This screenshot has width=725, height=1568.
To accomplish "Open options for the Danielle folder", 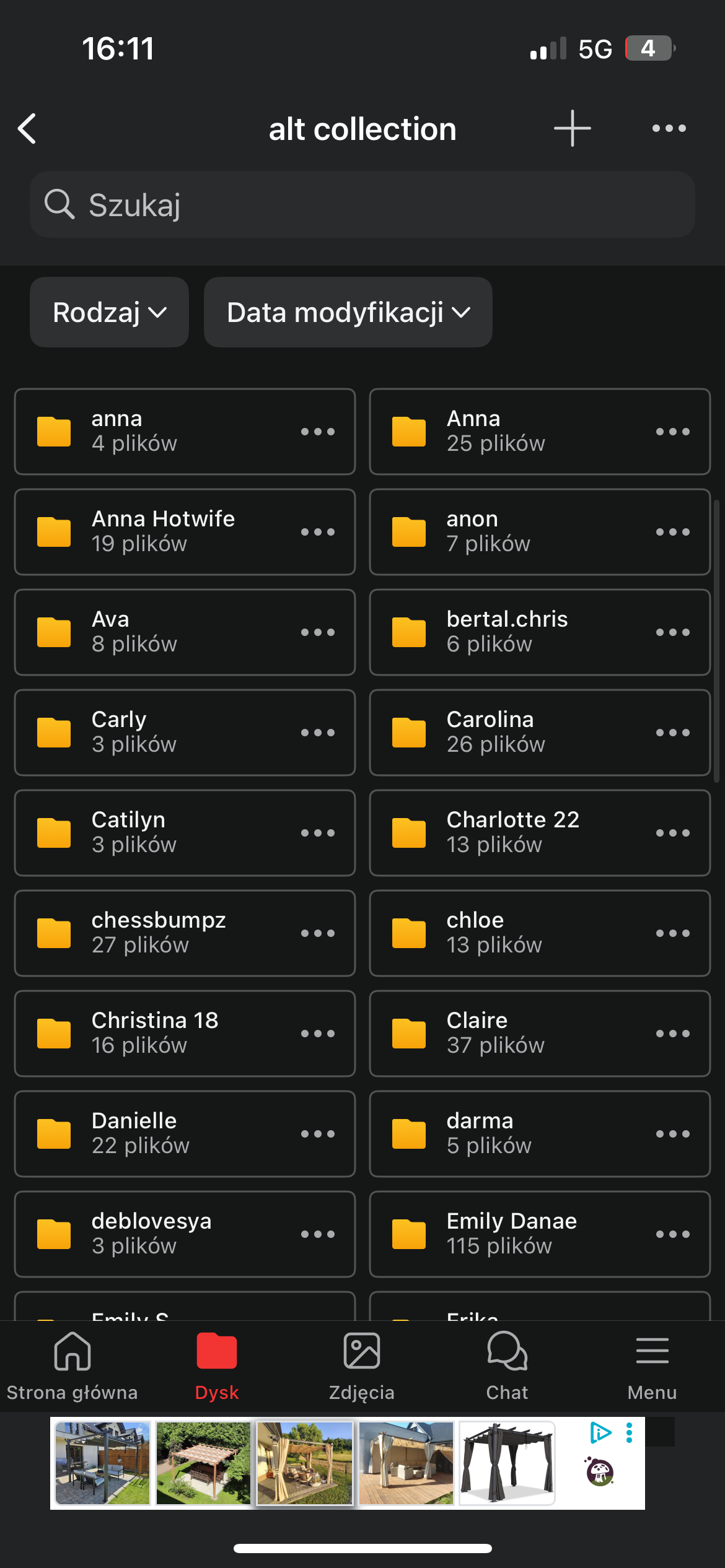I will (317, 1134).
